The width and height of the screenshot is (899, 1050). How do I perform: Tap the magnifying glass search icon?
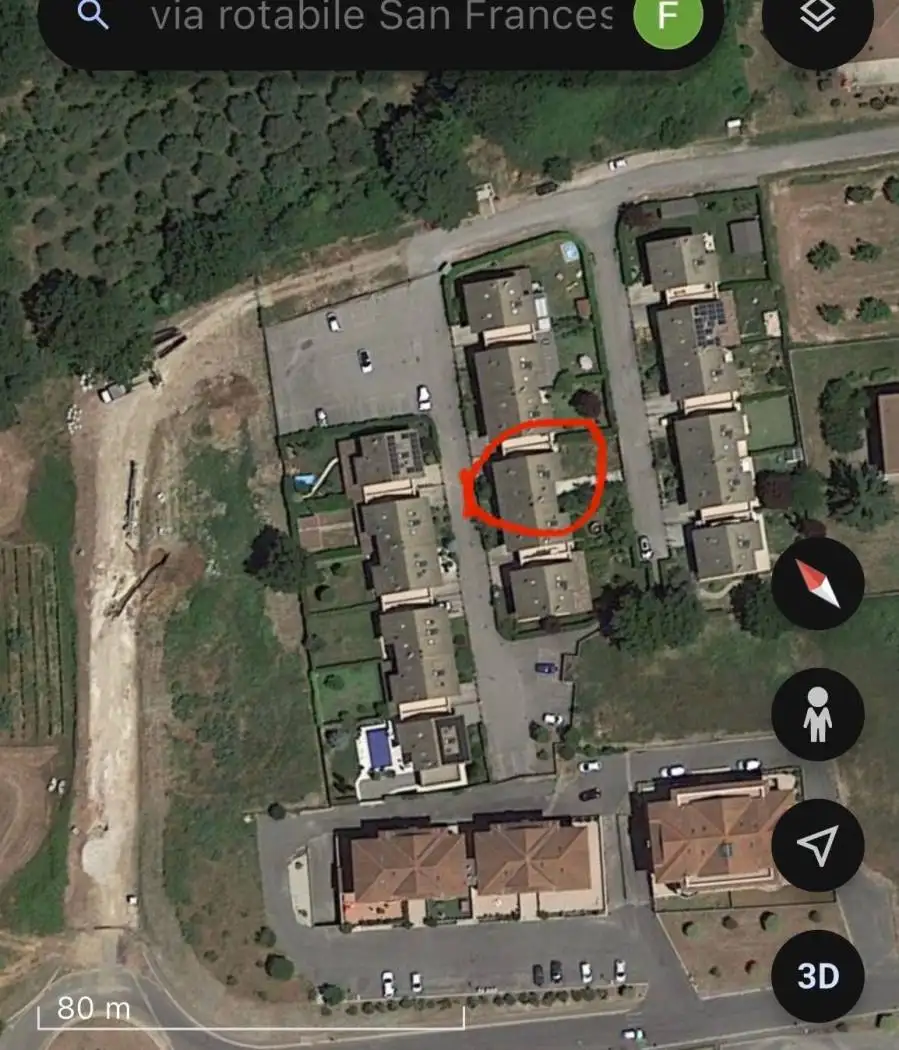pyautogui.click(x=93, y=15)
